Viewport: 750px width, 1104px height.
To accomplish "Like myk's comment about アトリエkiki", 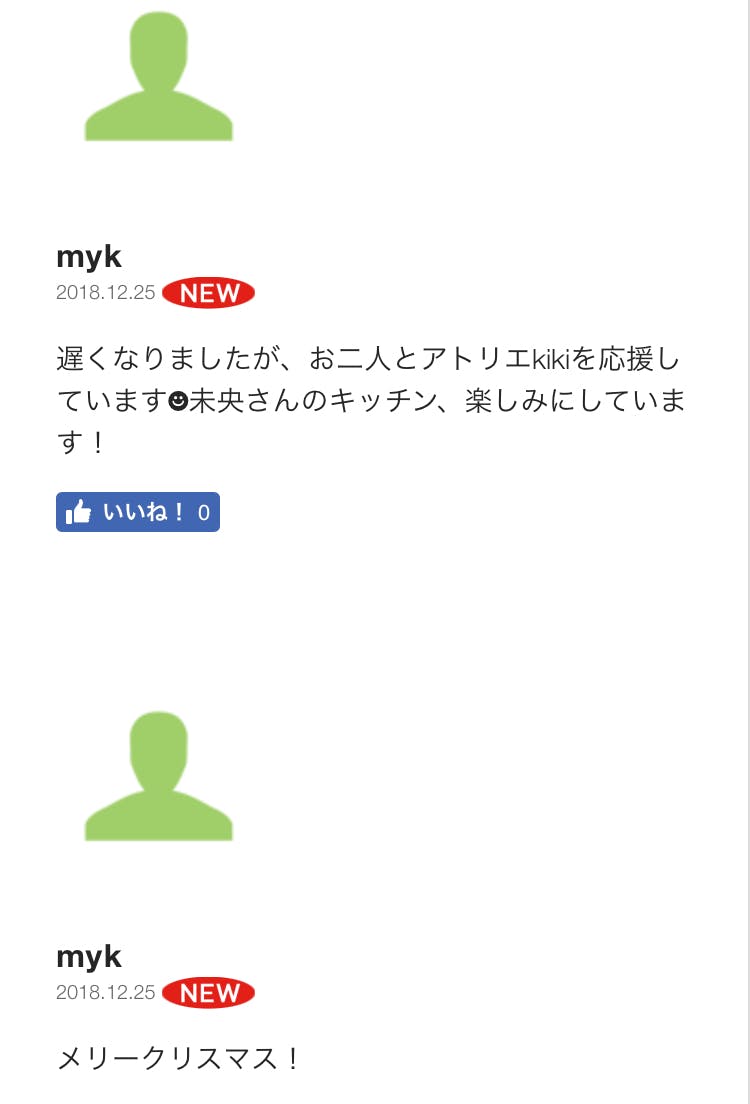I will (x=137, y=513).
